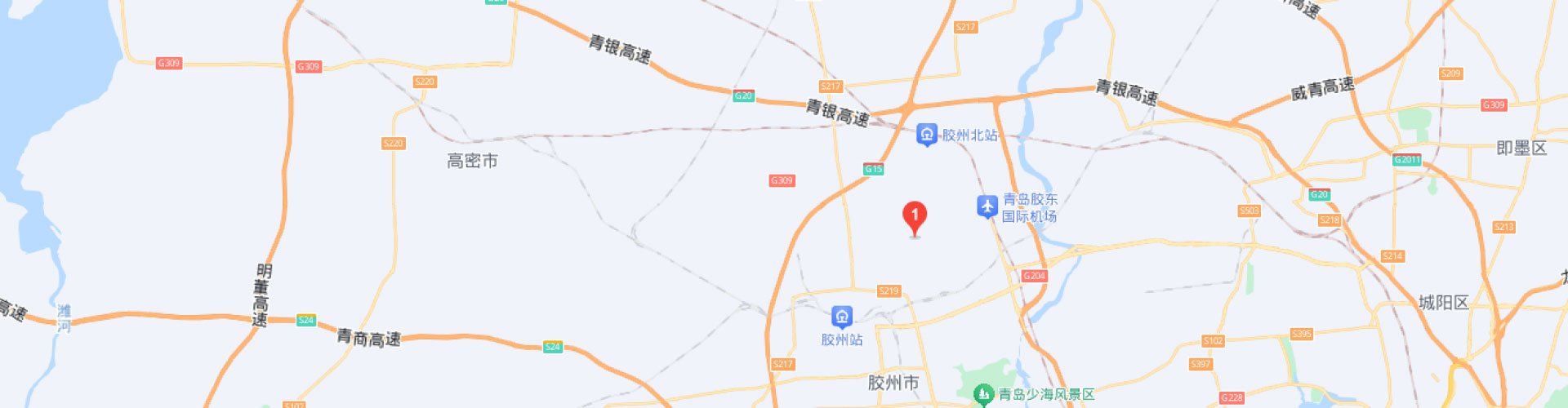Screen dimensions: 1568x408
Task: Select the 胶州站 train station marker
Action: (x=842, y=317)
